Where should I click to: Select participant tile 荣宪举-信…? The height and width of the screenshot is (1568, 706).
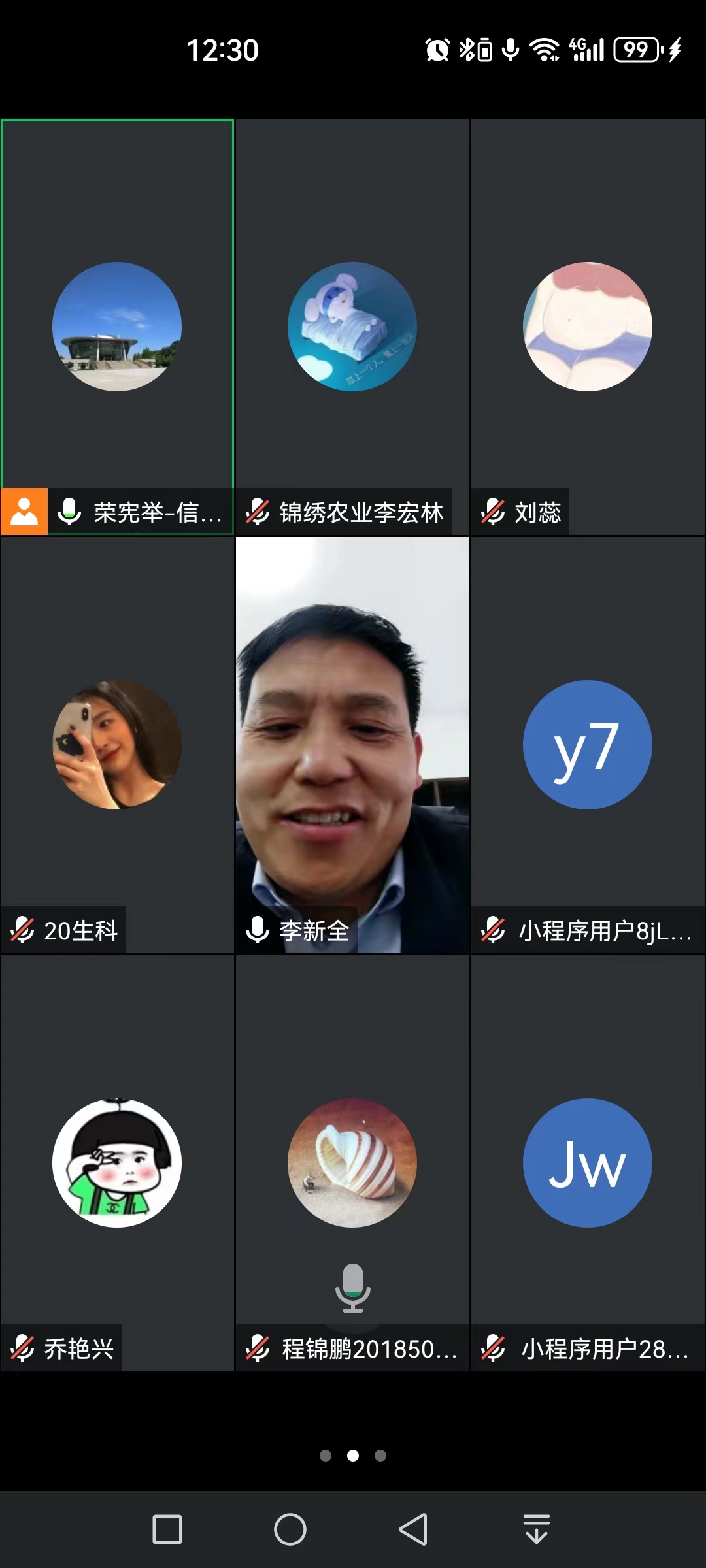click(x=117, y=327)
